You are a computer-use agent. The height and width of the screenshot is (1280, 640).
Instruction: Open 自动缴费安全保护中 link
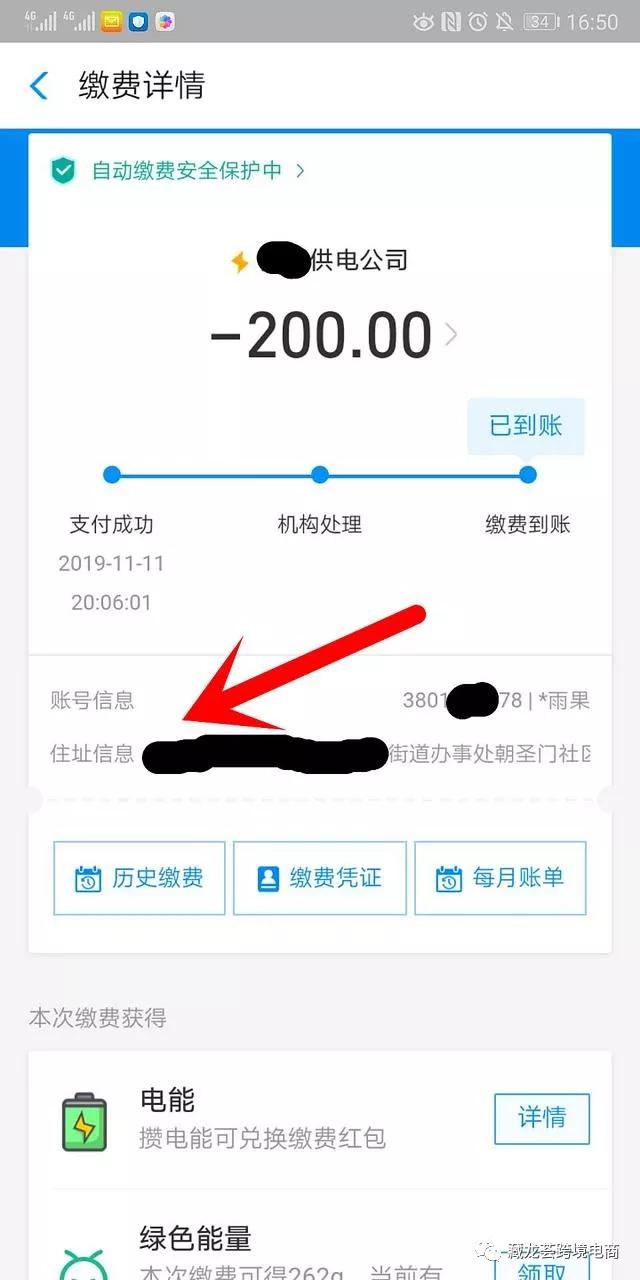180,170
